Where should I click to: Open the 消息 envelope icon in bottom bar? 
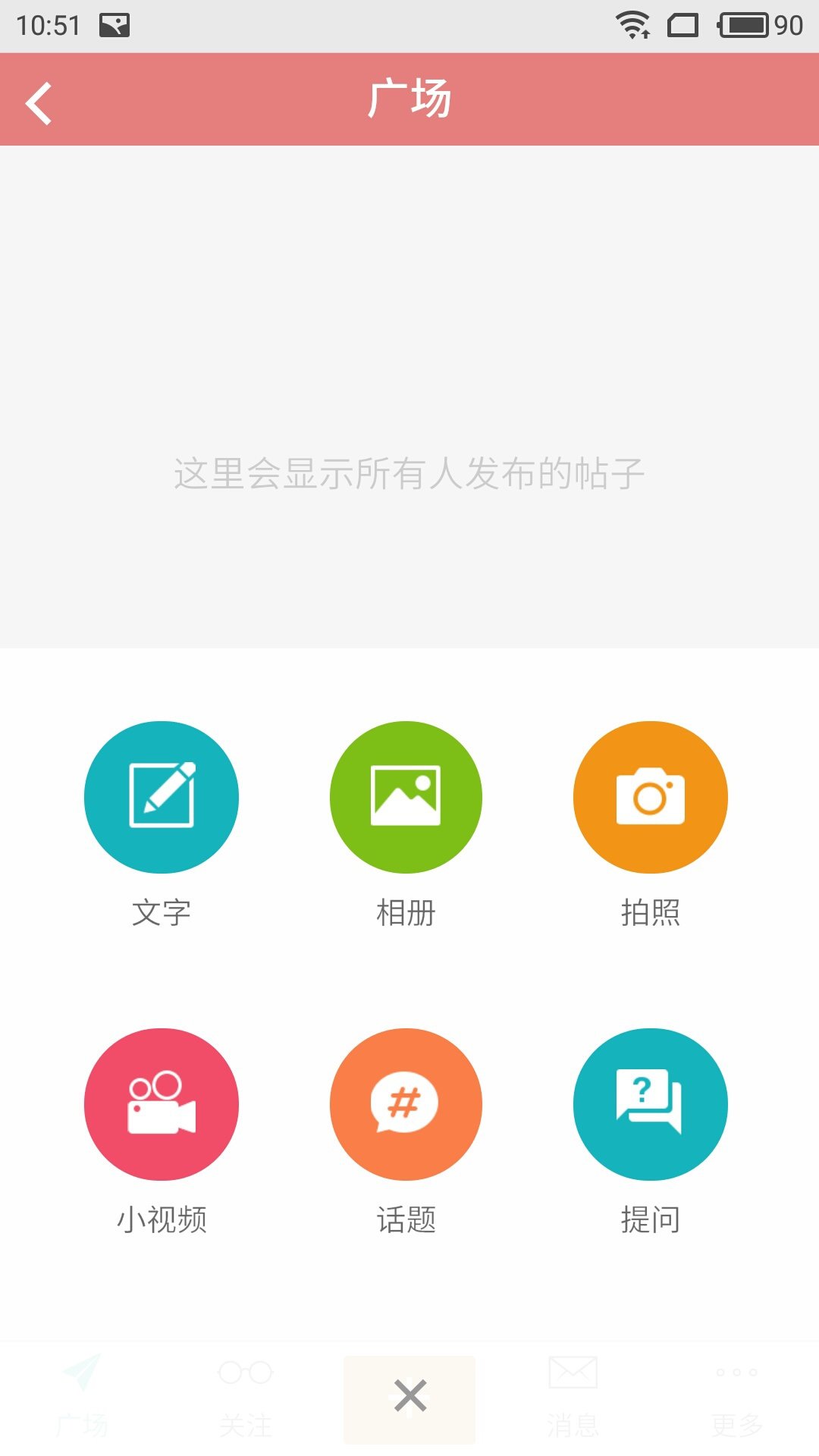573,1372
